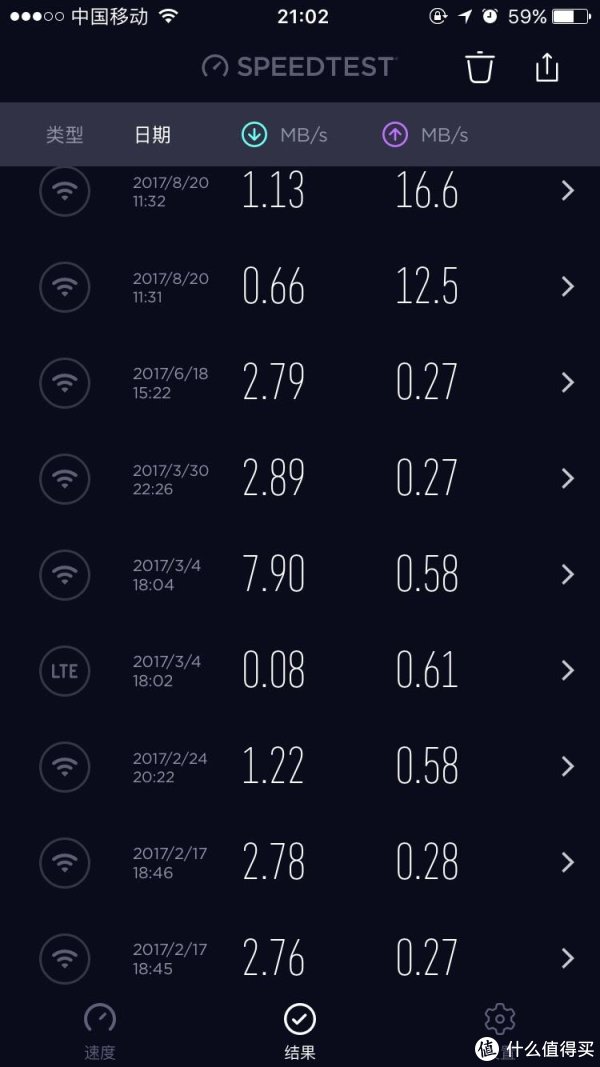
Task: Open the 2017/2/17 18:45 result
Action: (x=300, y=959)
